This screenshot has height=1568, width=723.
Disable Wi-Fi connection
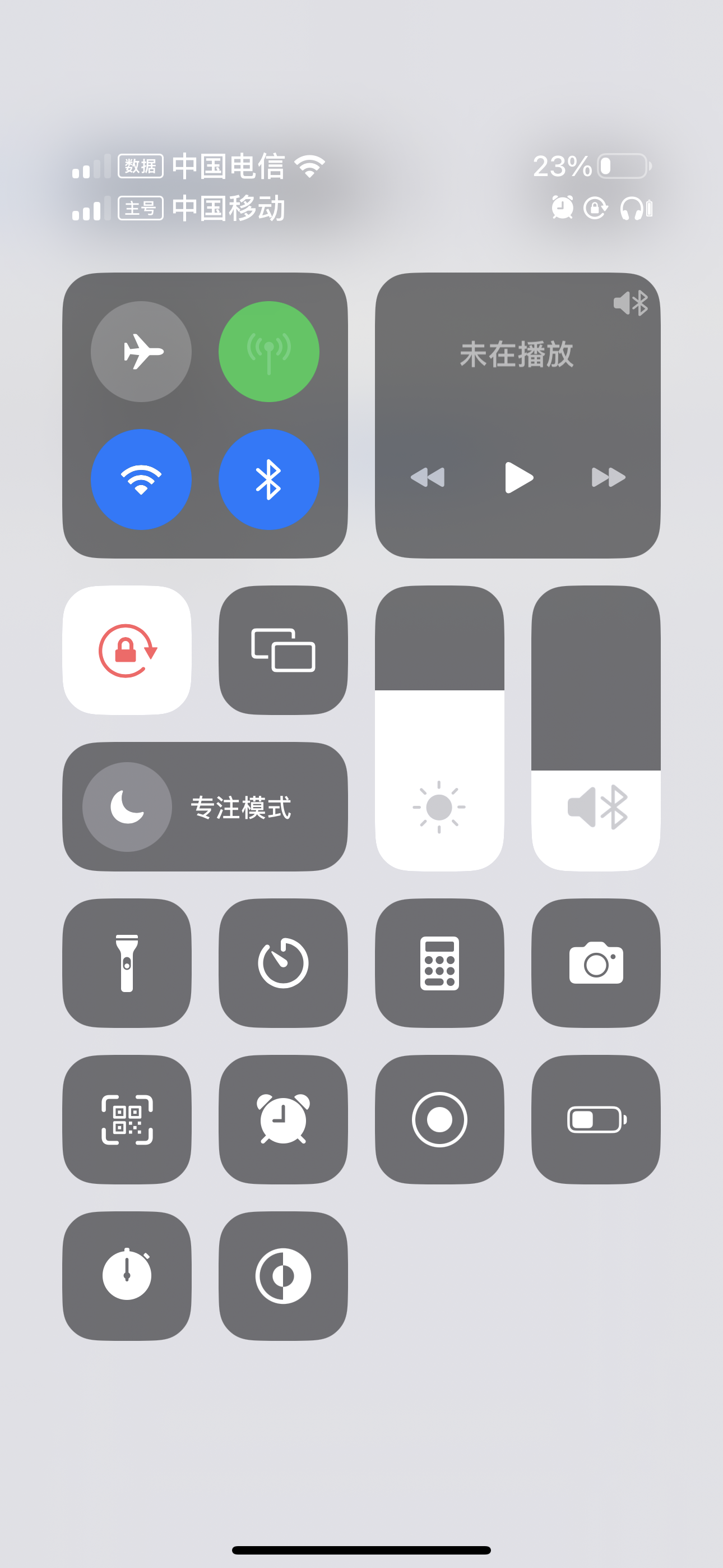[141, 479]
